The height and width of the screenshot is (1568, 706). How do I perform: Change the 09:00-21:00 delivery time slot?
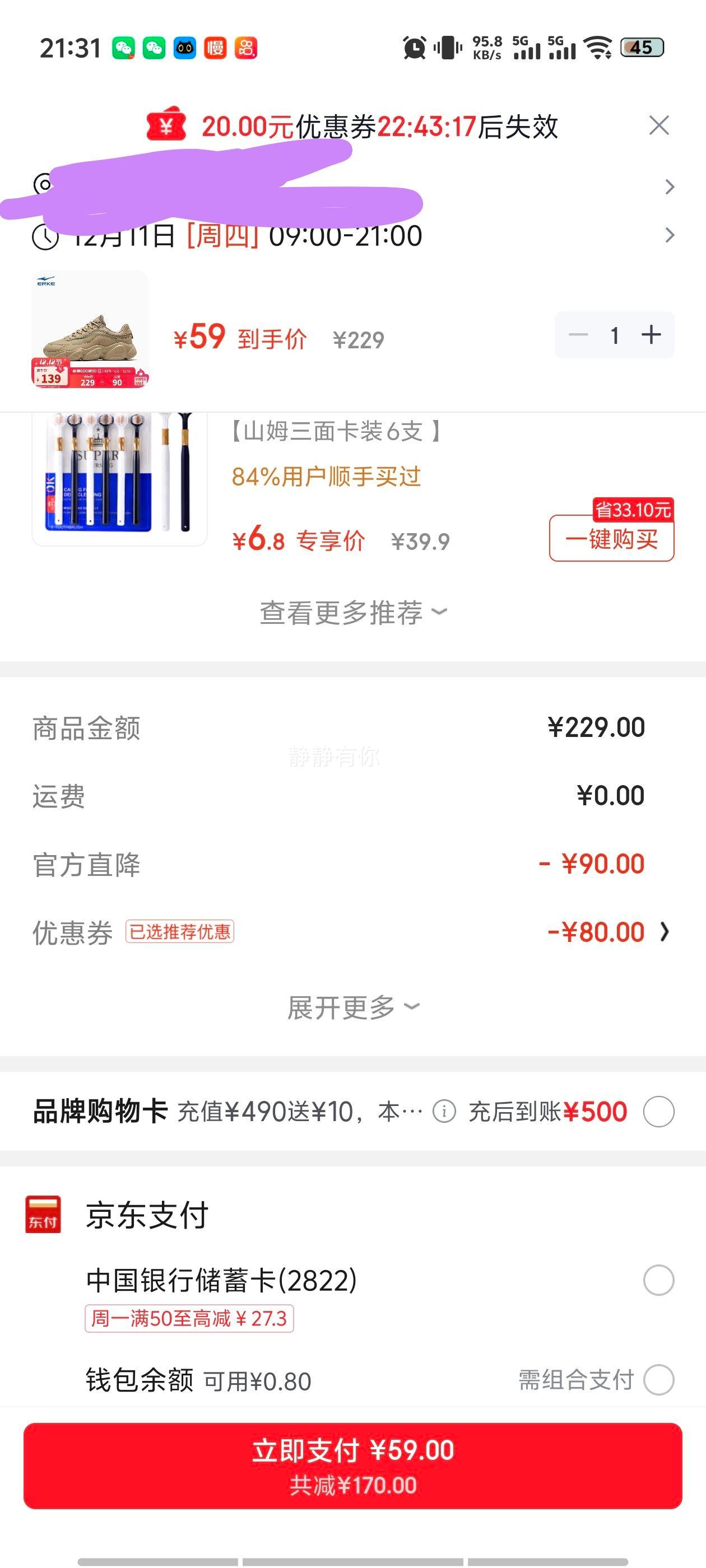click(669, 235)
